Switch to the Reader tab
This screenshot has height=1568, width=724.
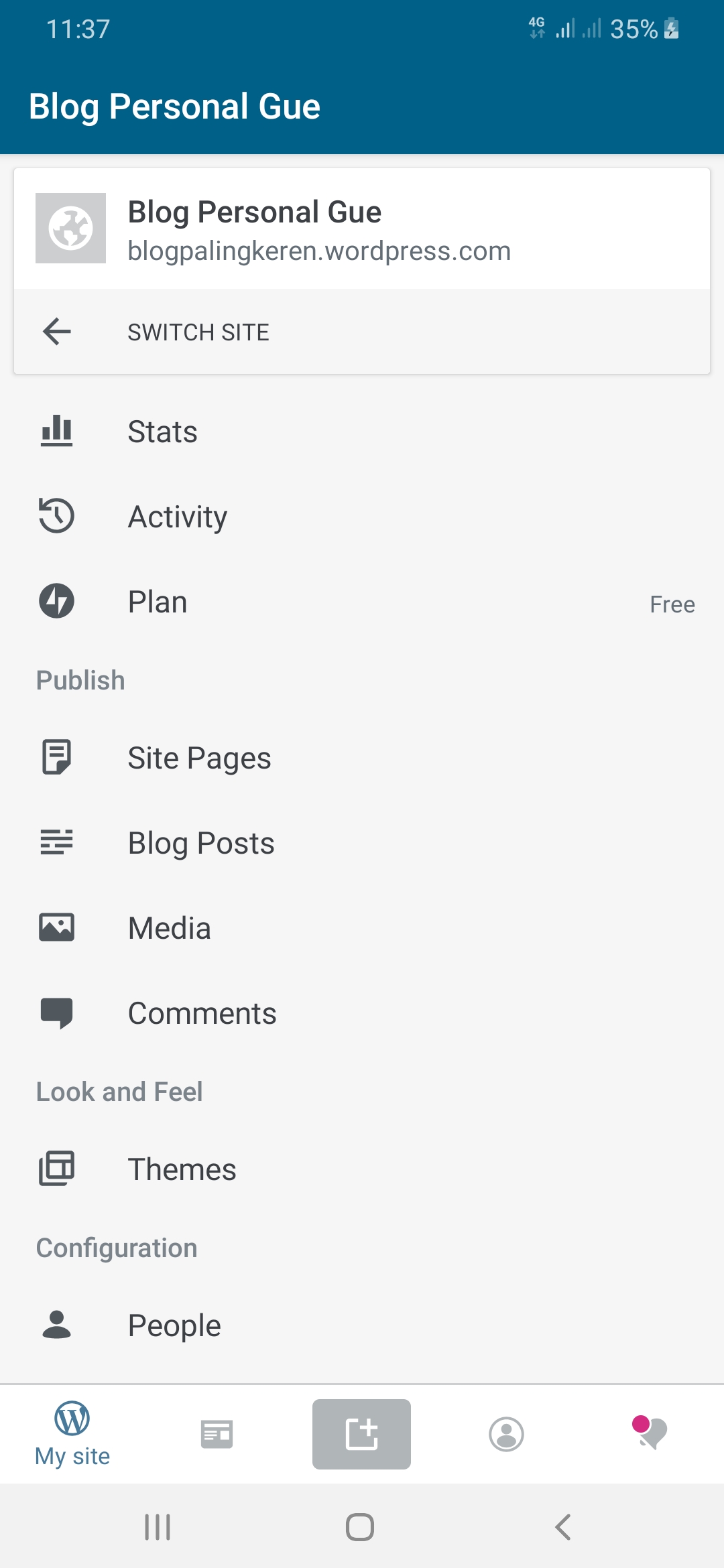[x=217, y=1434]
